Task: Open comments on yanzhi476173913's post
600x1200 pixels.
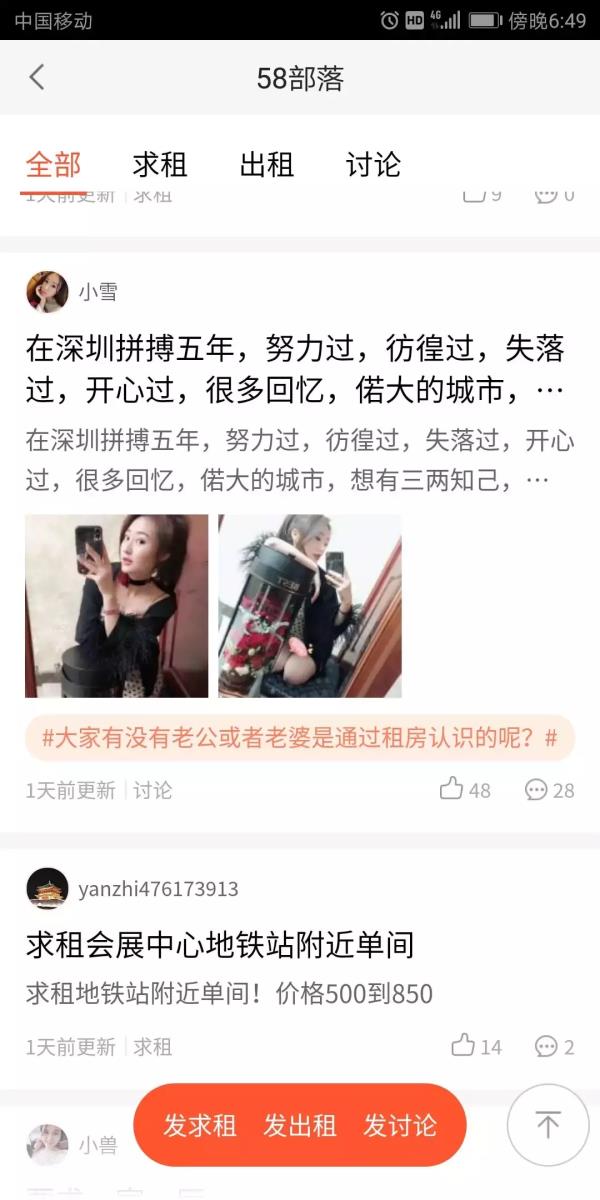Action: click(555, 1047)
